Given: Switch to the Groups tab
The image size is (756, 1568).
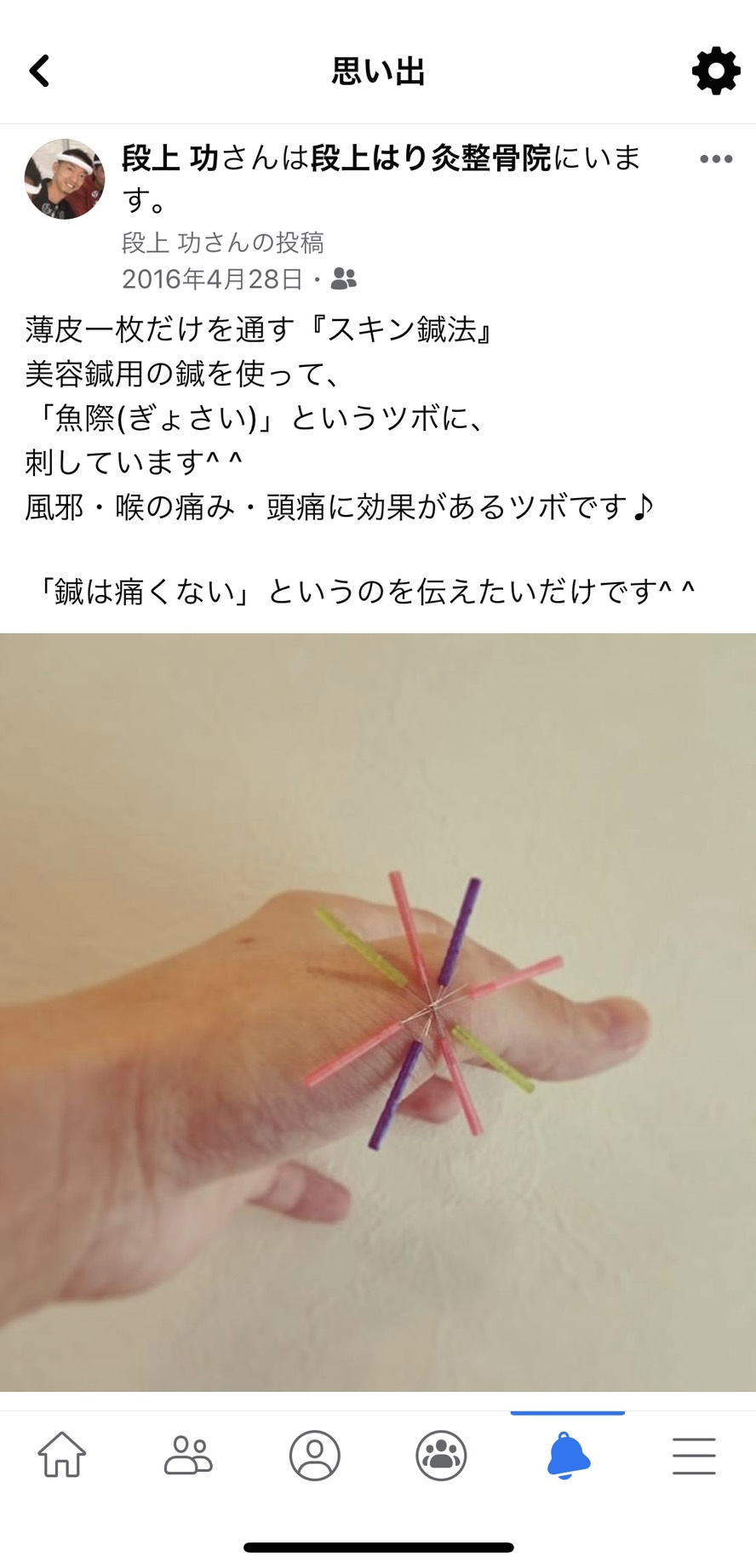Looking at the screenshot, I should tap(441, 1454).
